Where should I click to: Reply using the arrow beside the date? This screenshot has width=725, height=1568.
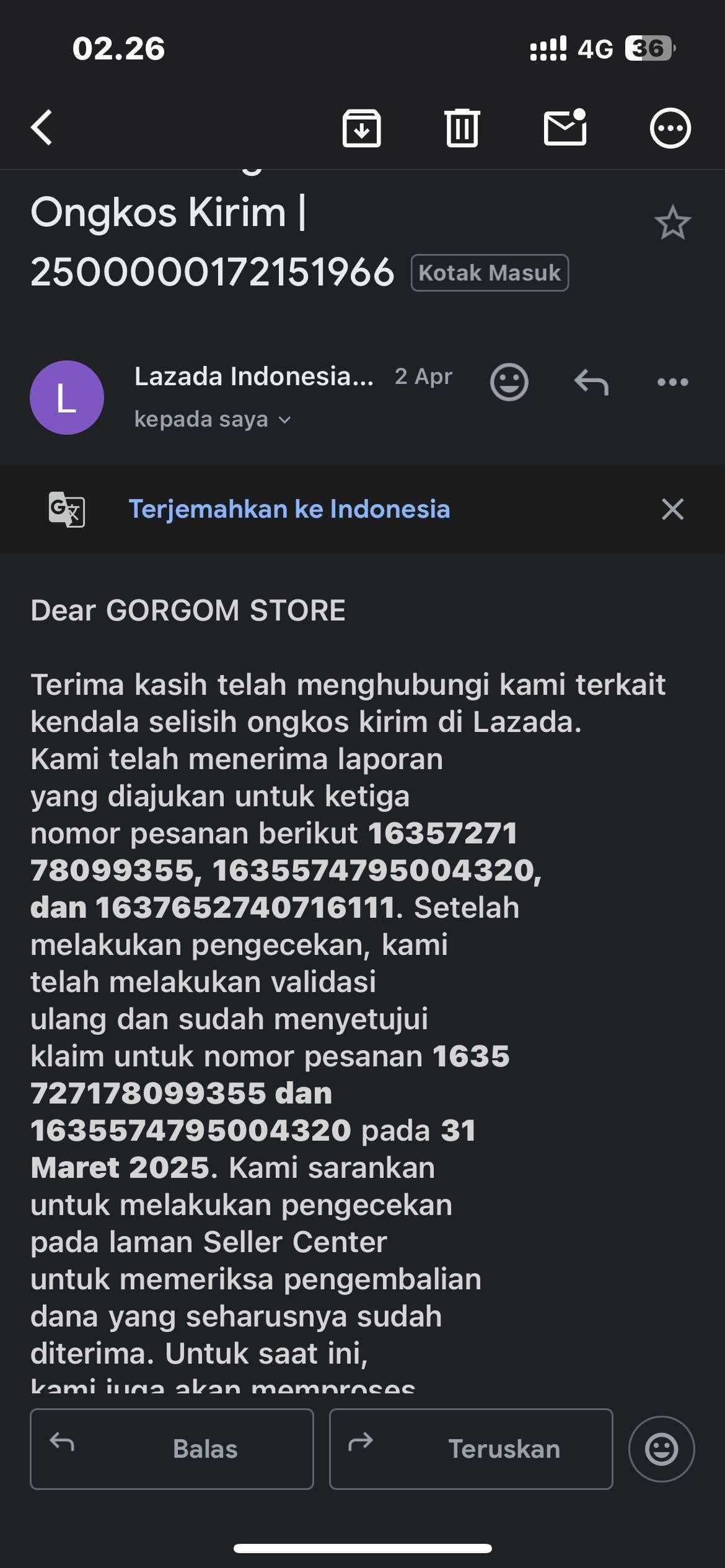pos(591,381)
